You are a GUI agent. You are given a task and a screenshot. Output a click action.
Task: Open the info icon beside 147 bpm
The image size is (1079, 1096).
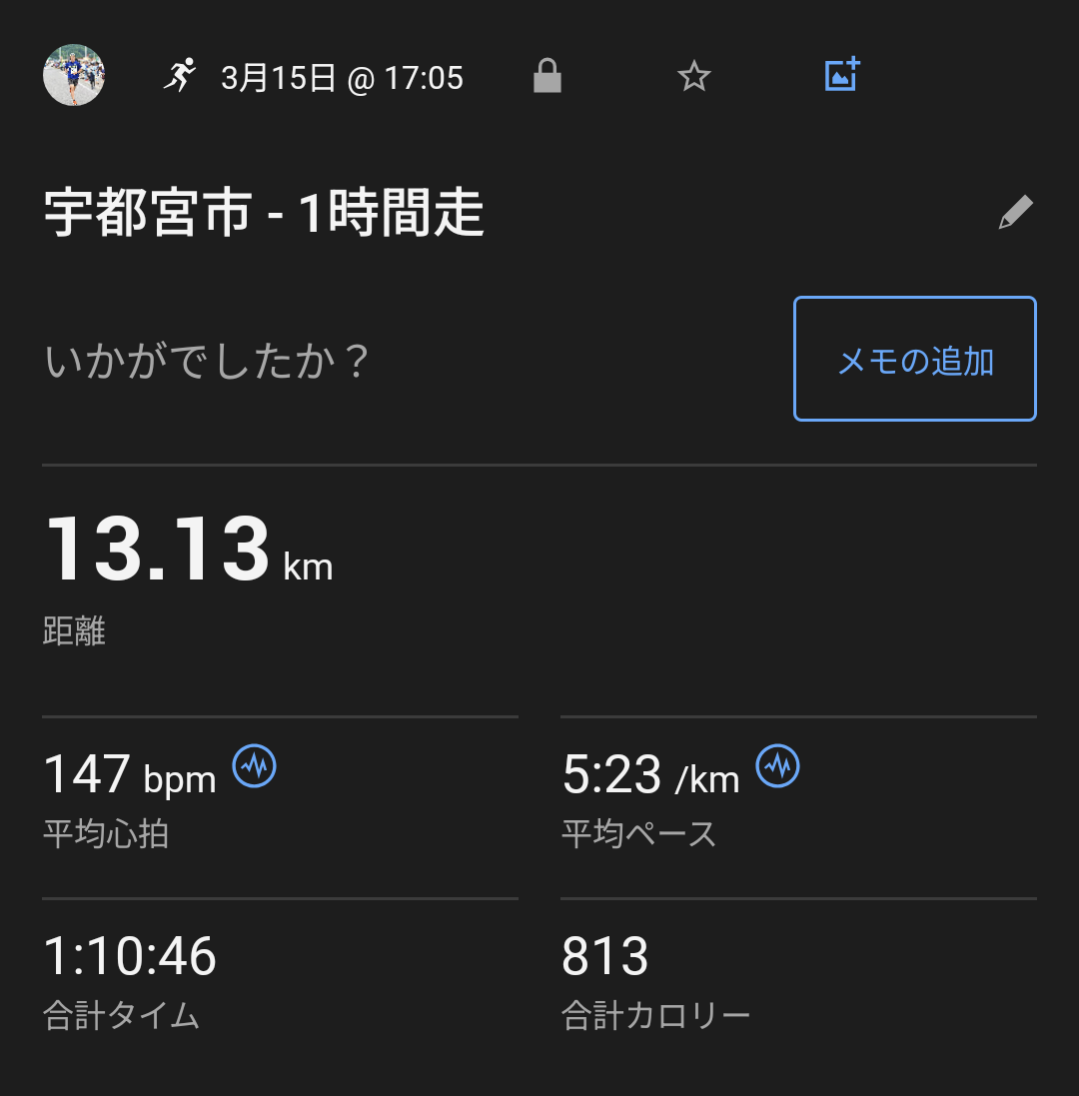pyautogui.click(x=255, y=767)
